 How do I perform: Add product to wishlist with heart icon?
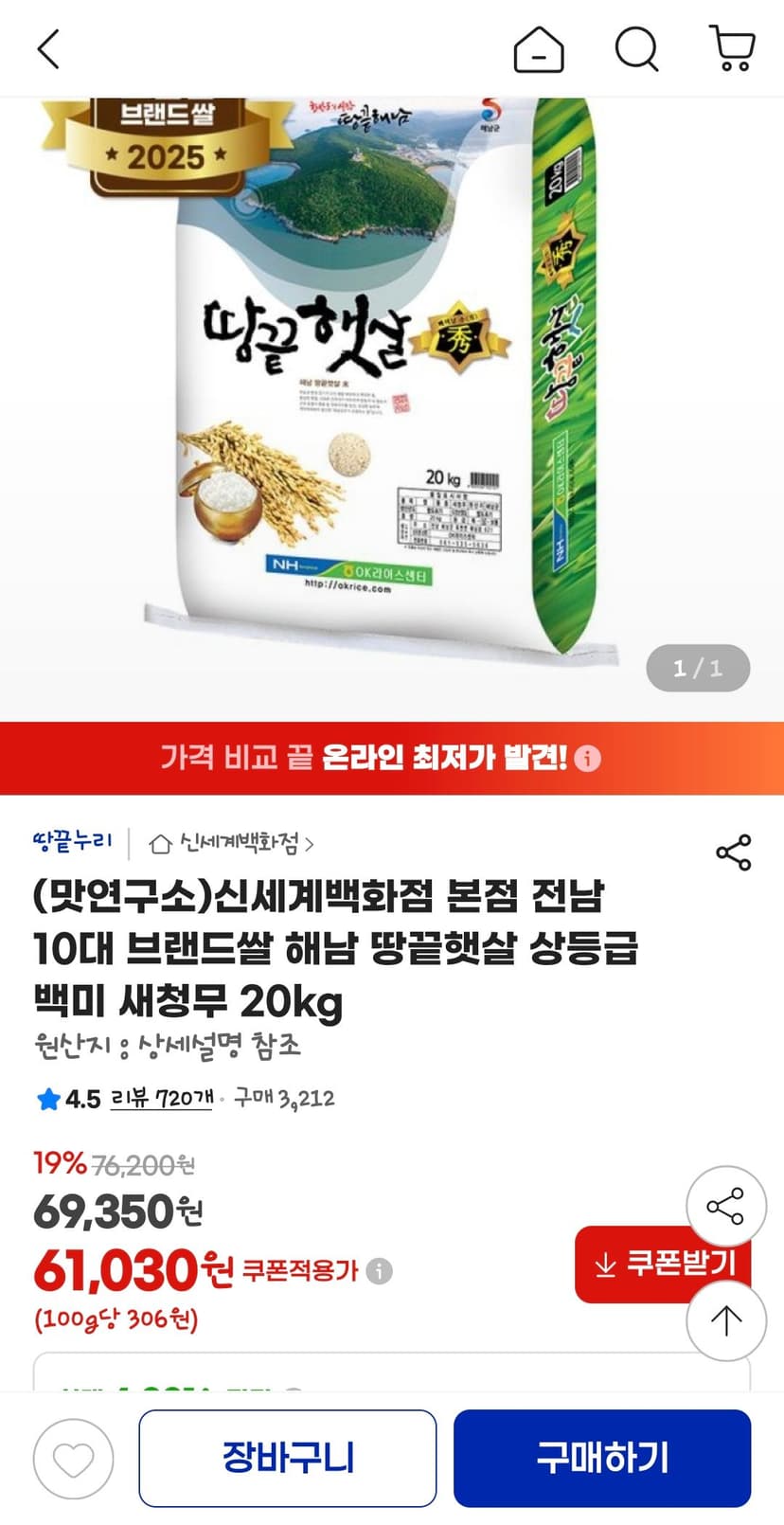click(74, 1459)
